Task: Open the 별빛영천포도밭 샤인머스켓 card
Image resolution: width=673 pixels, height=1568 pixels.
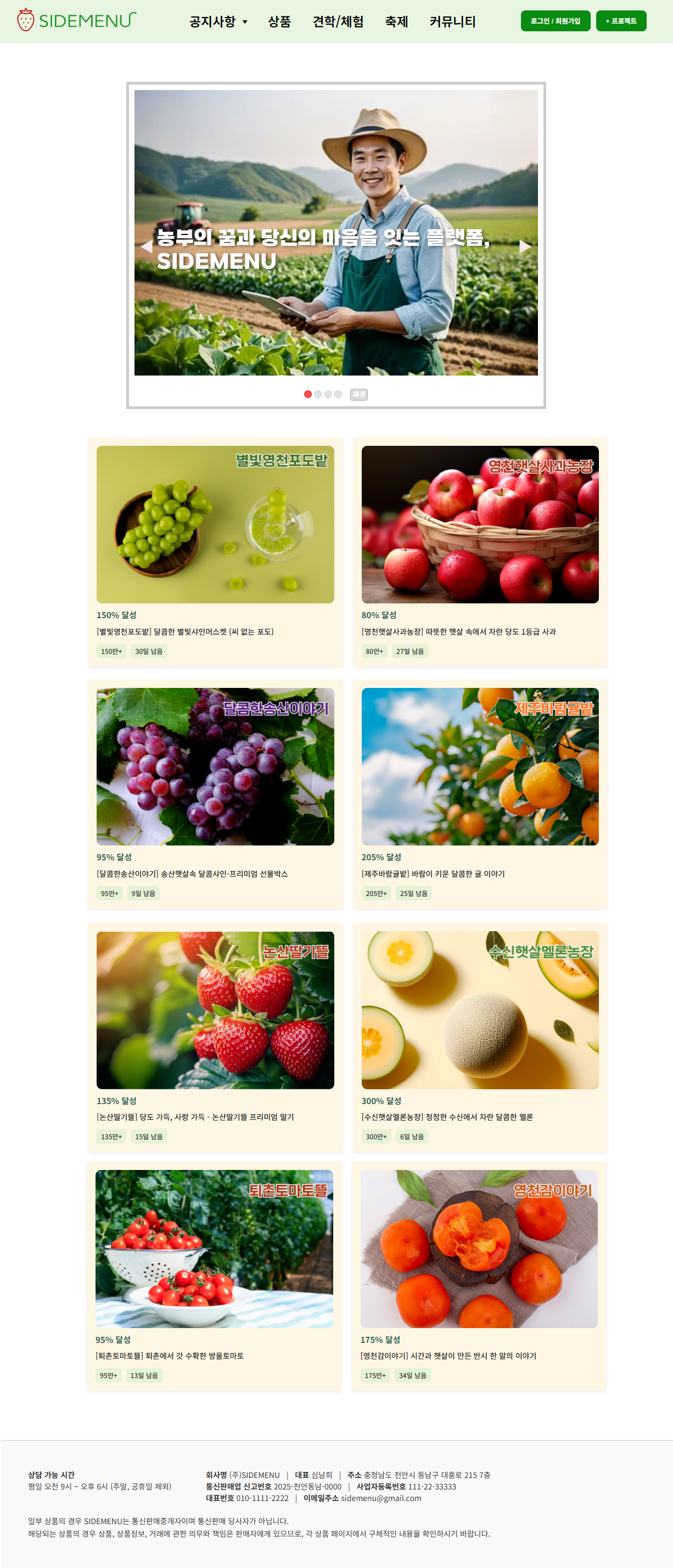Action: [x=215, y=525]
